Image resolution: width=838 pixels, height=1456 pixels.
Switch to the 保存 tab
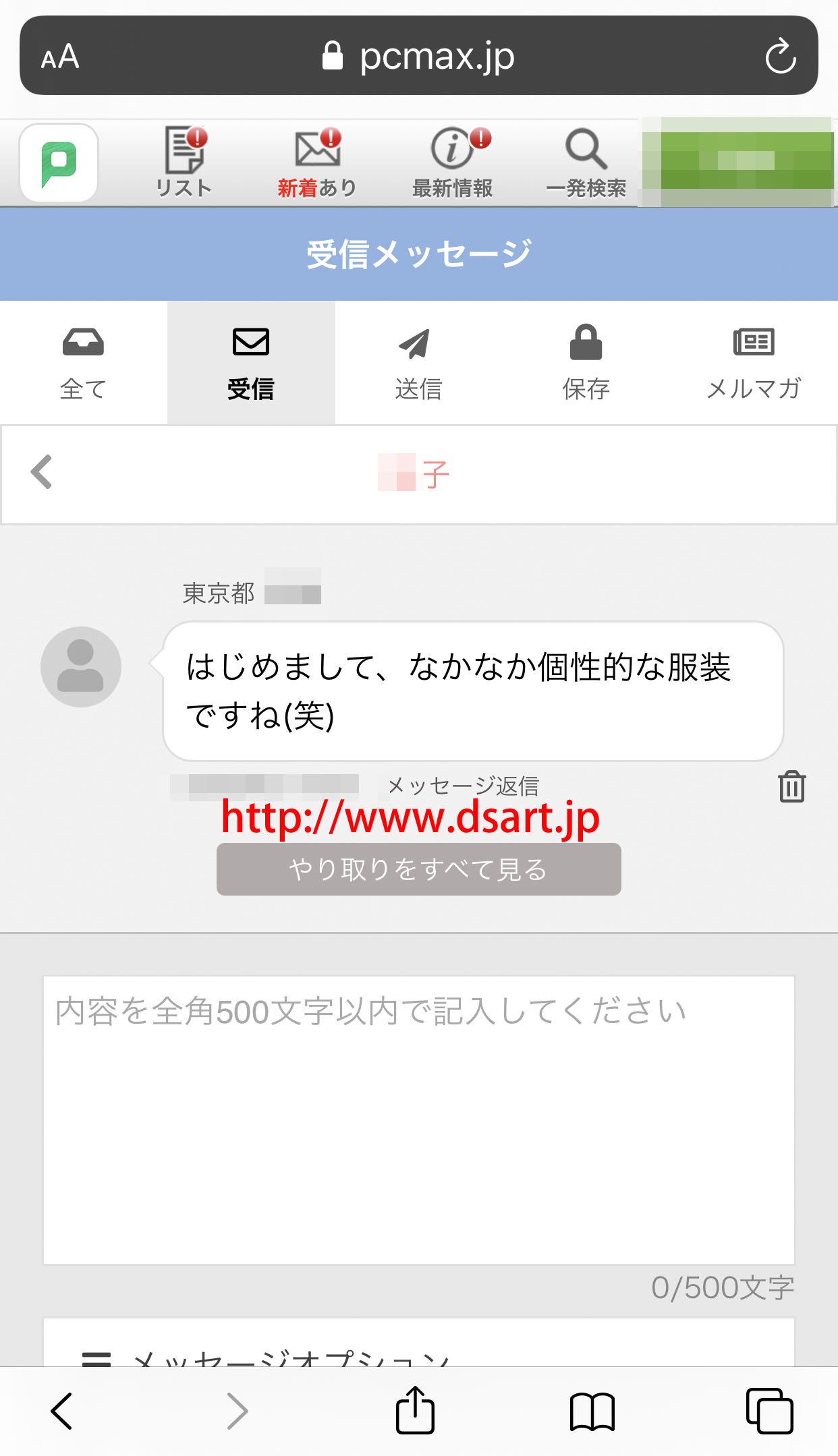pos(586,363)
